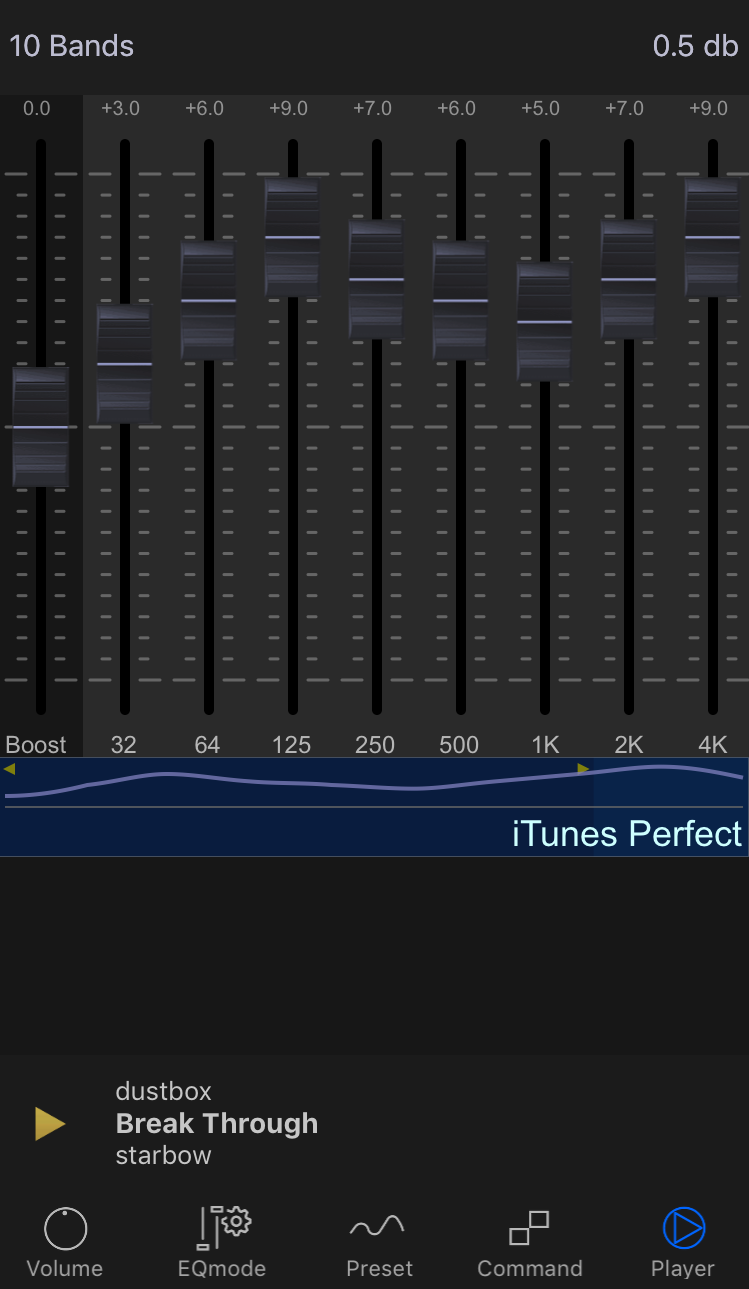Switch to the Volume tab
Viewport: 749px width, 1289px height.
(x=65, y=1243)
